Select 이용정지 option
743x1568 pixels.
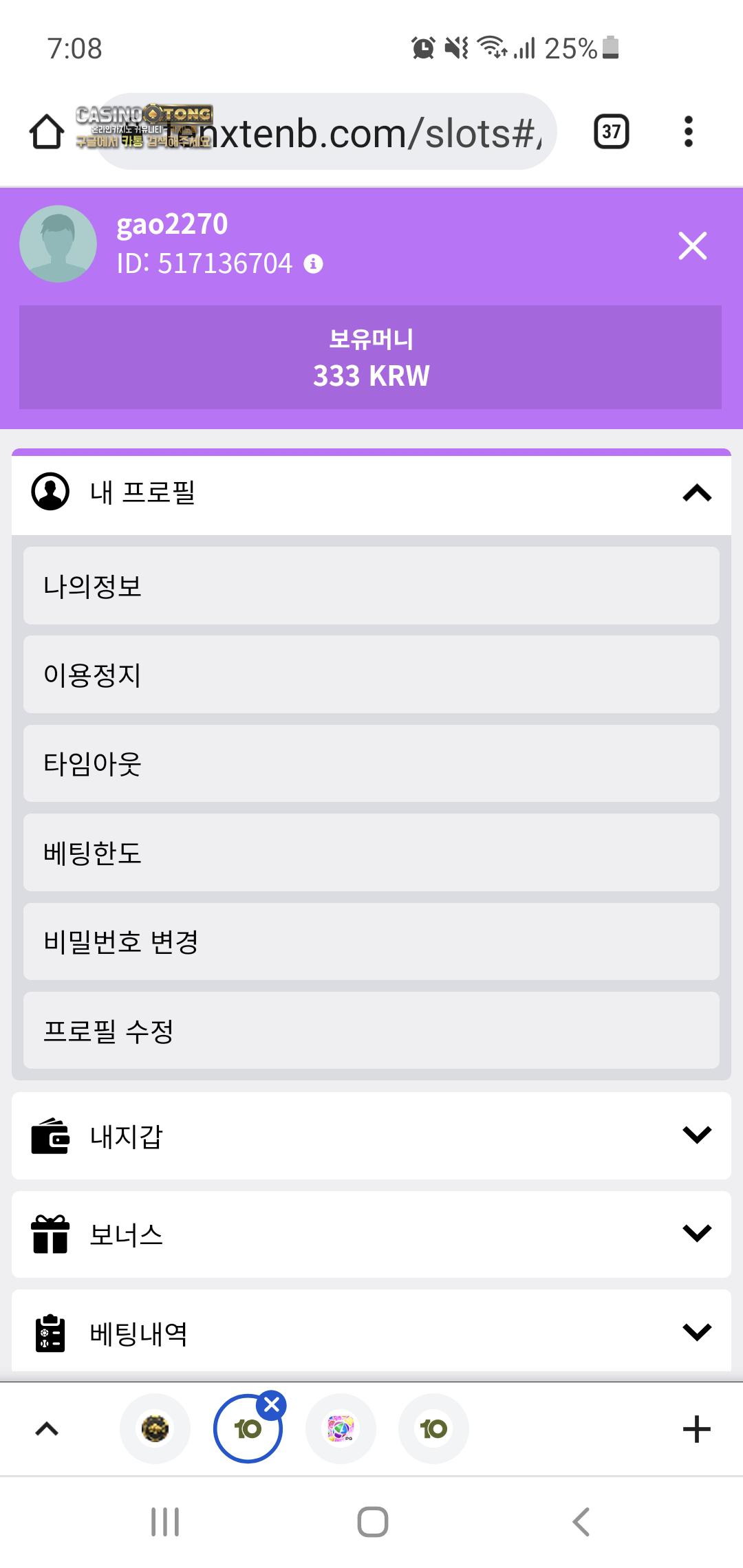coord(371,675)
